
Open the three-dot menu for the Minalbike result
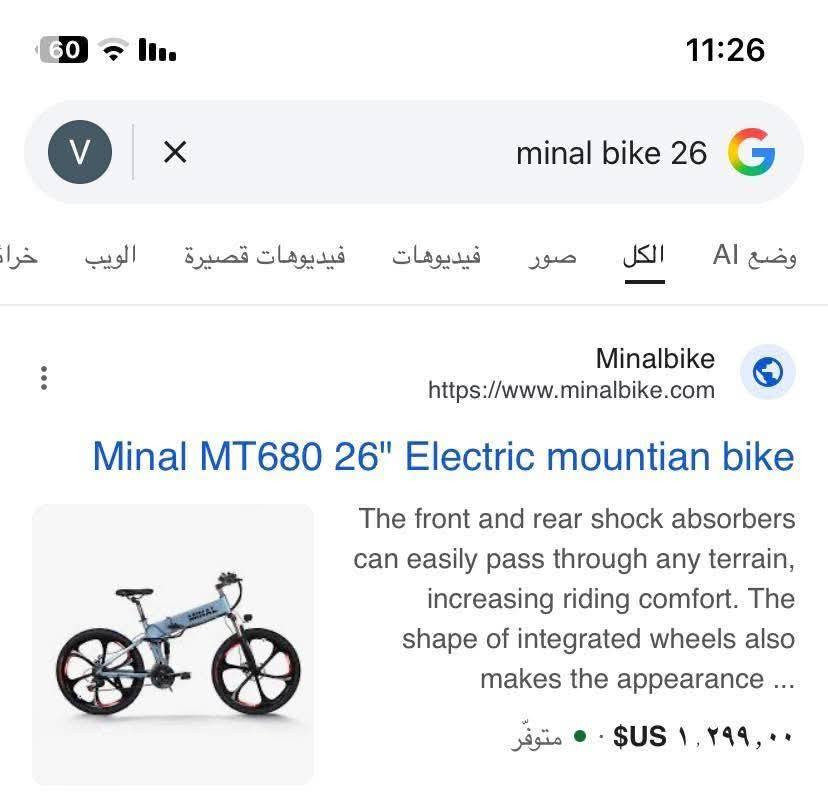coord(44,377)
